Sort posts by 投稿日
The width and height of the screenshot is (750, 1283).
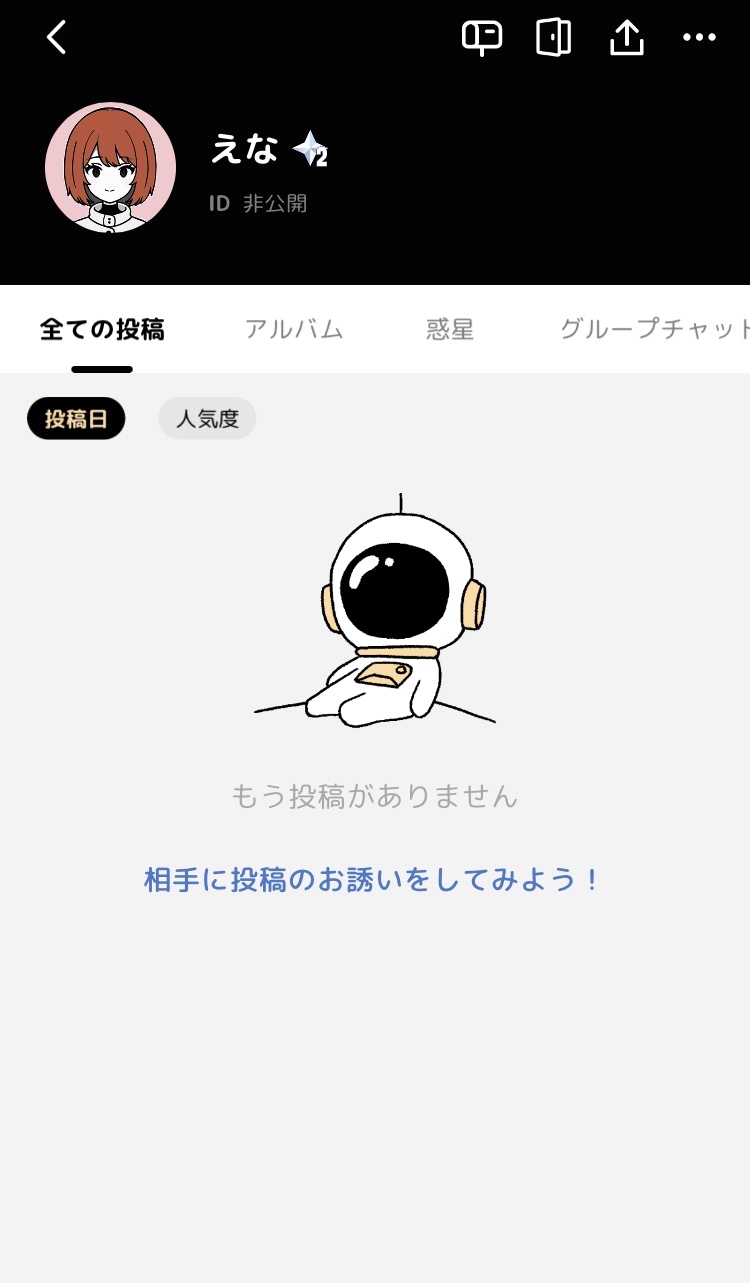[76, 419]
